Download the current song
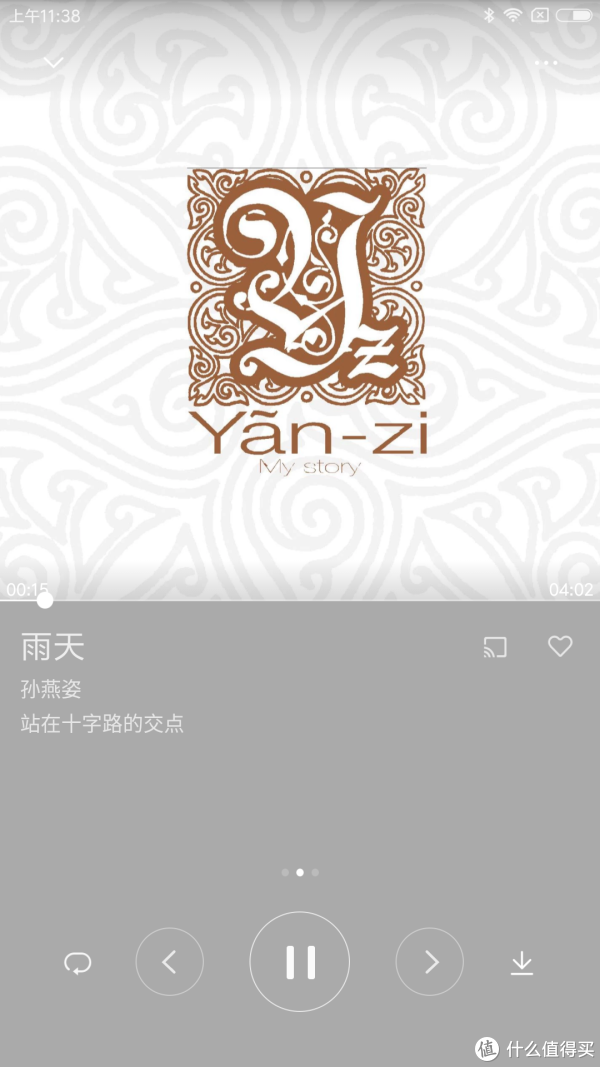Viewport: 600px width, 1067px height. coord(522,963)
